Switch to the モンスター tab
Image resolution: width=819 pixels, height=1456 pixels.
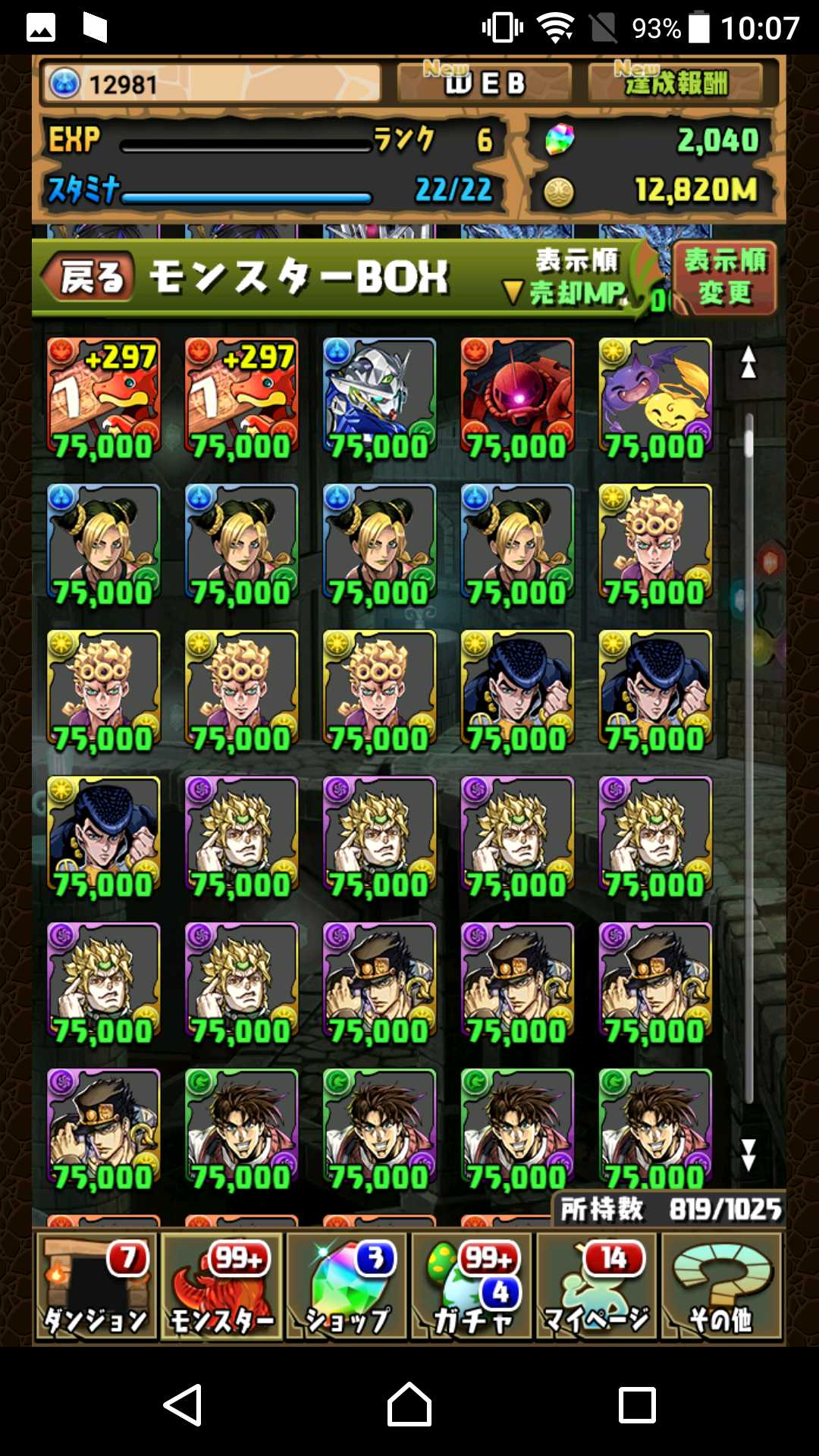tap(221, 1286)
